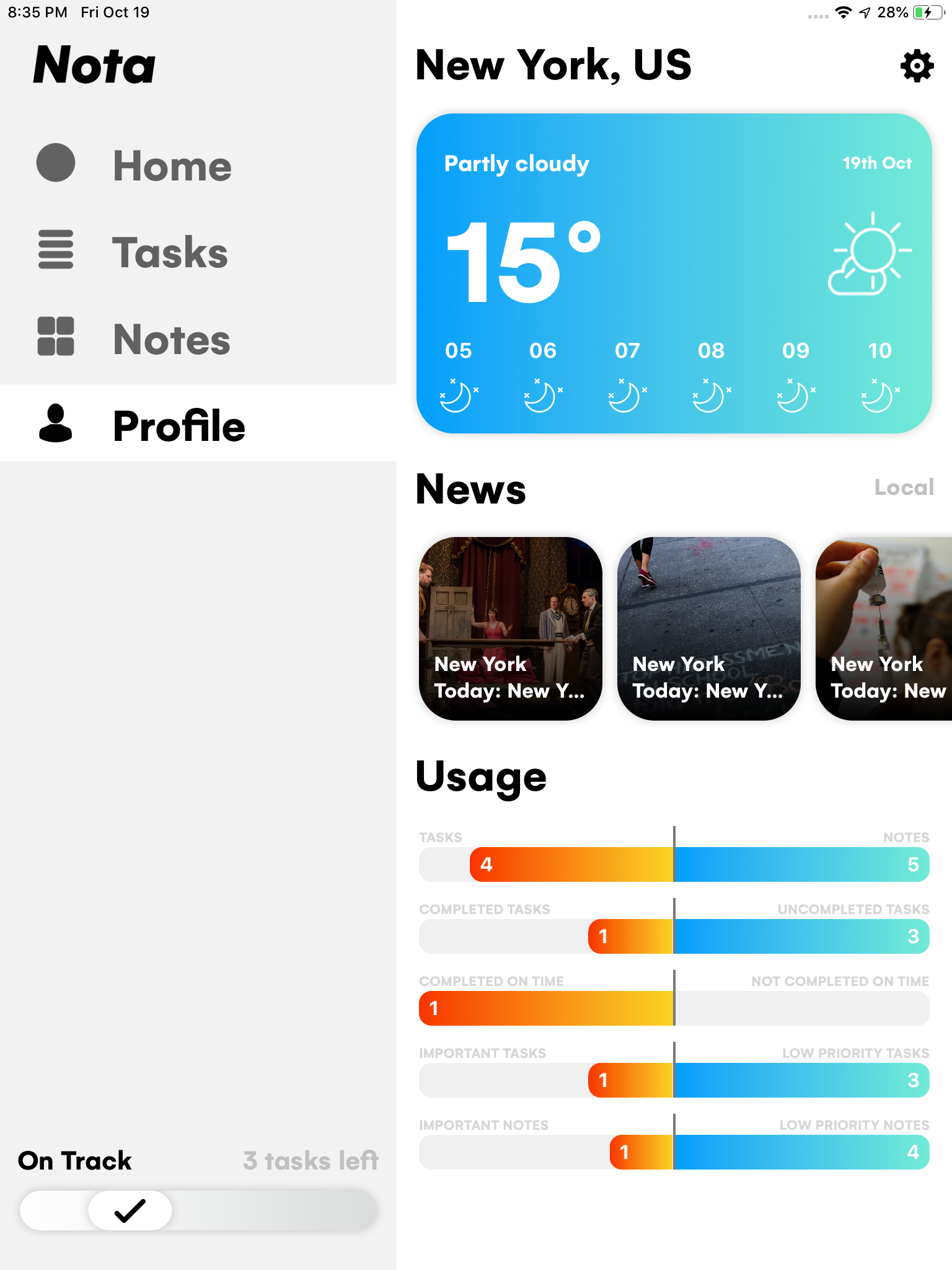Tap the On Track checkmark slider

[x=130, y=1210]
